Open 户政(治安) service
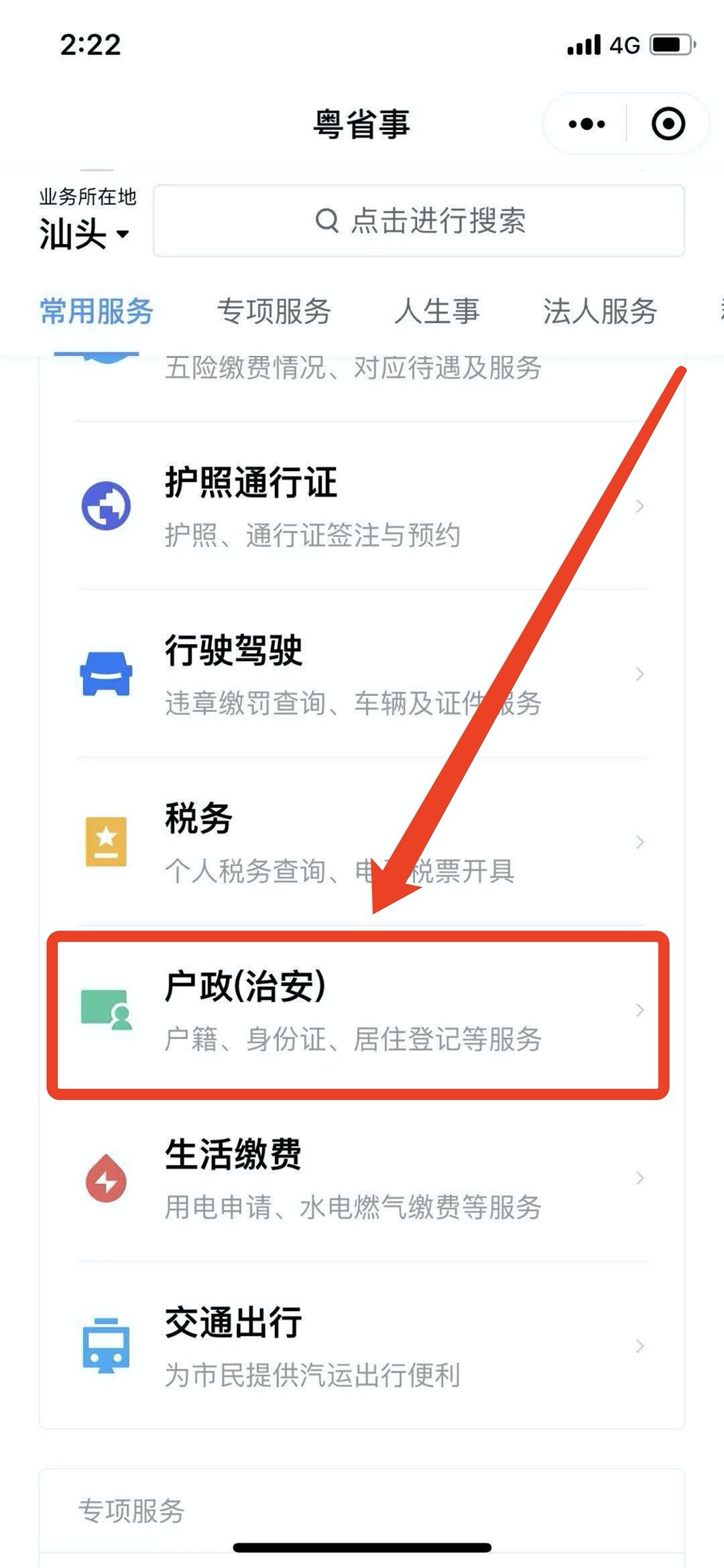This screenshot has width=724, height=1568. (x=362, y=1010)
